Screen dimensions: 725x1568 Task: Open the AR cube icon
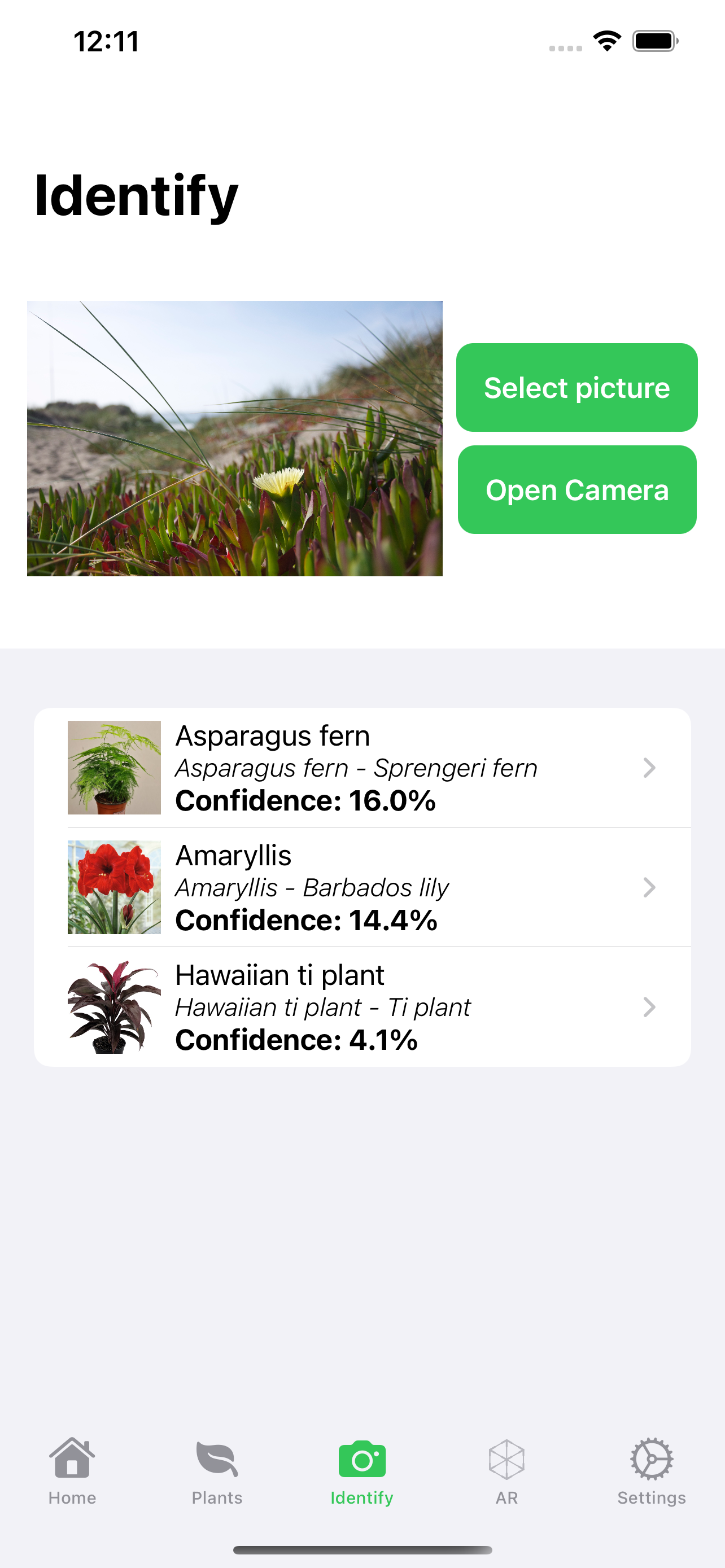coord(506,1458)
